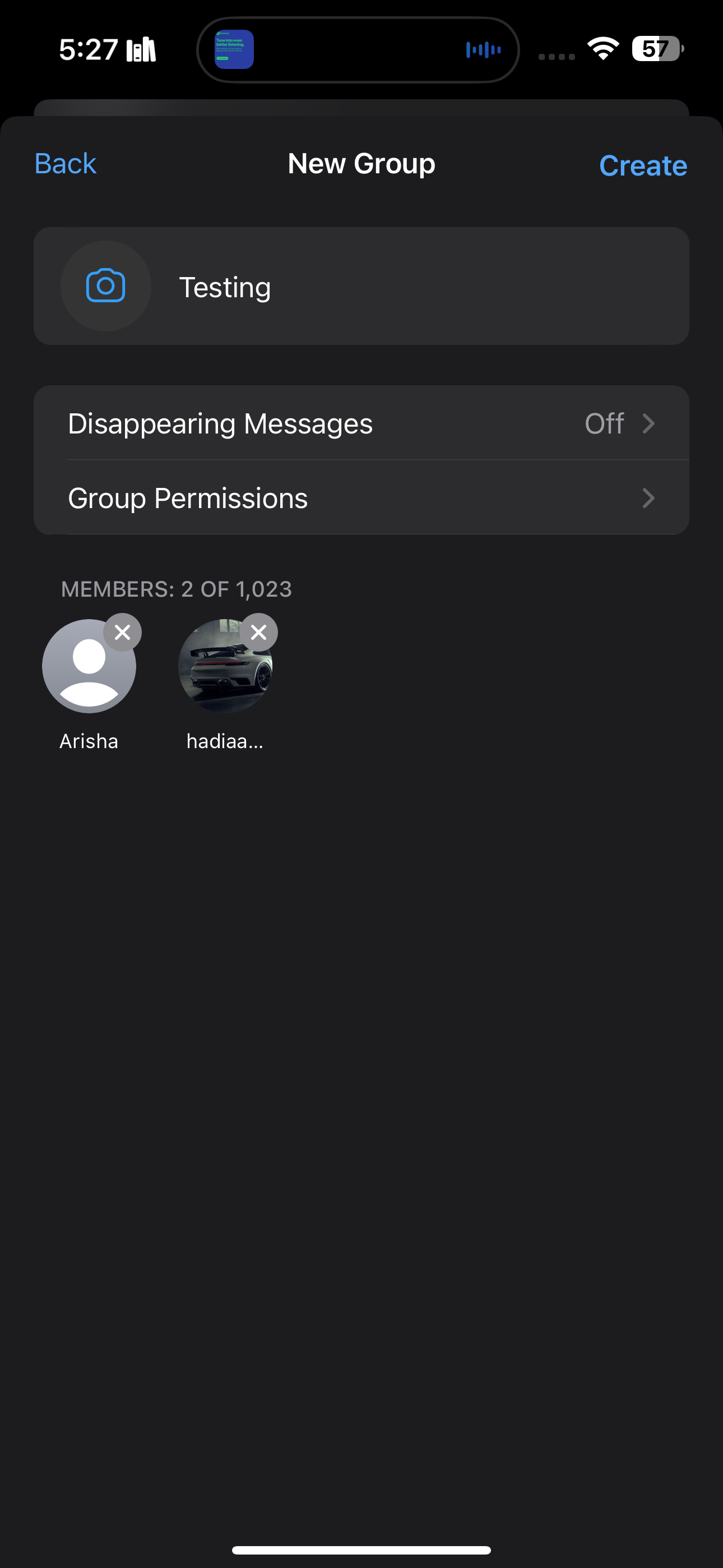Tap the Off label next to Disappearing Messages
Viewport: 723px width, 1568px height.
pyautogui.click(x=604, y=423)
